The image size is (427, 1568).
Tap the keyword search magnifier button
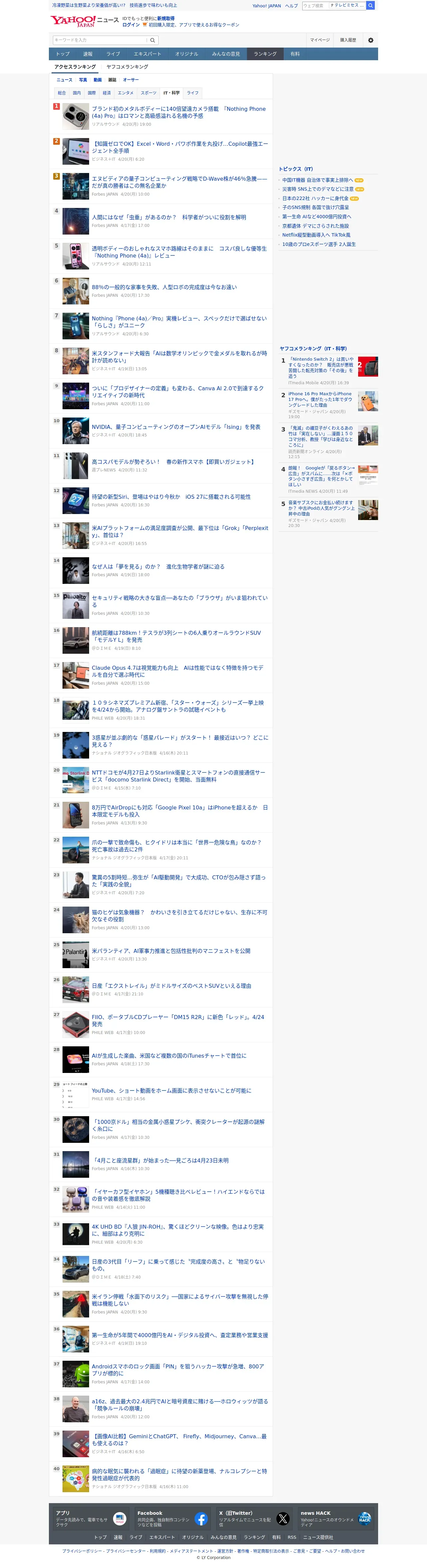(153, 40)
